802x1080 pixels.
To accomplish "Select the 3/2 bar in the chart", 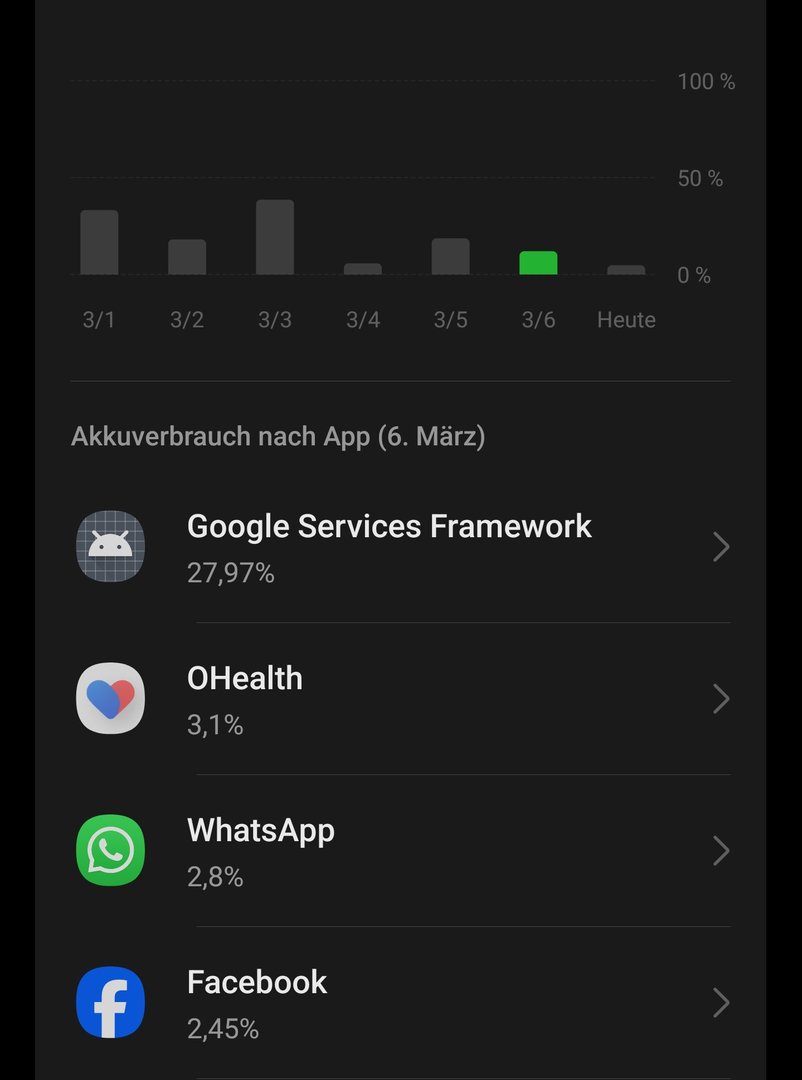I will (187, 257).
